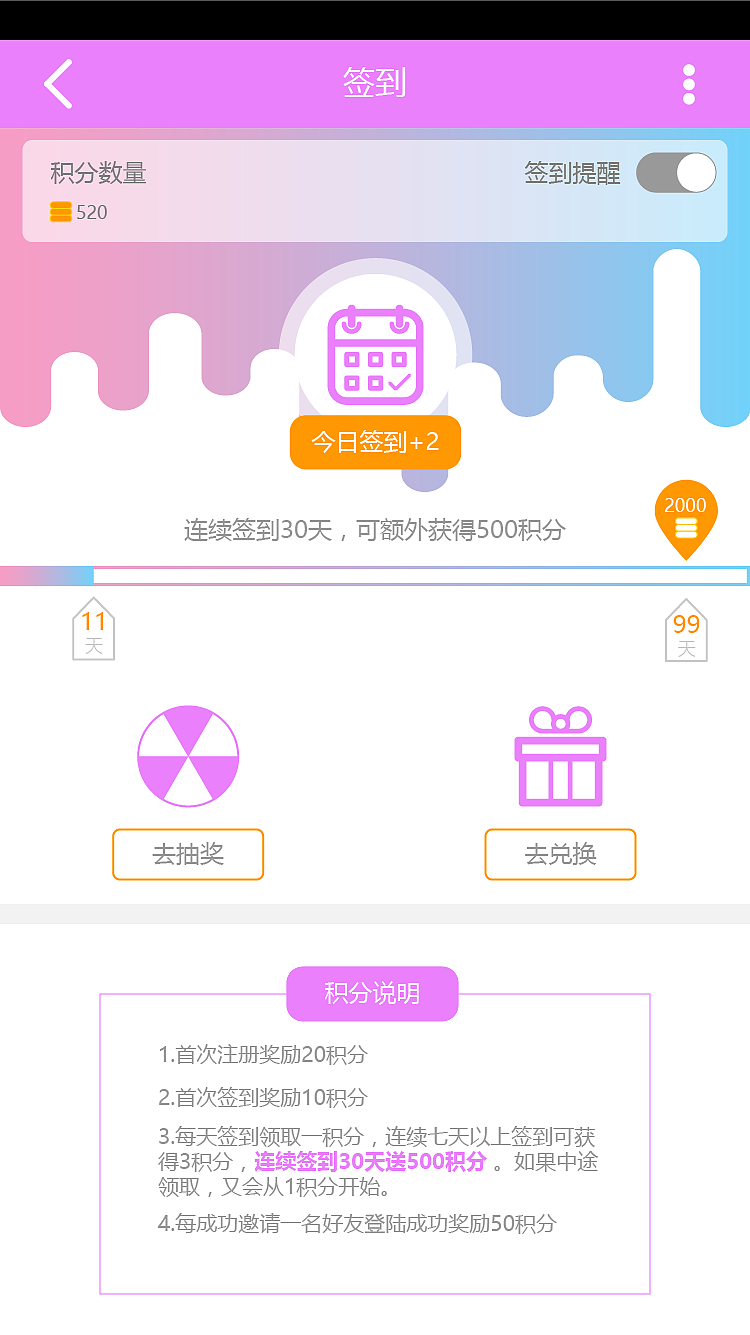Click the check-in progress bar
Image resolution: width=750 pixels, height=1335 pixels.
(x=375, y=575)
